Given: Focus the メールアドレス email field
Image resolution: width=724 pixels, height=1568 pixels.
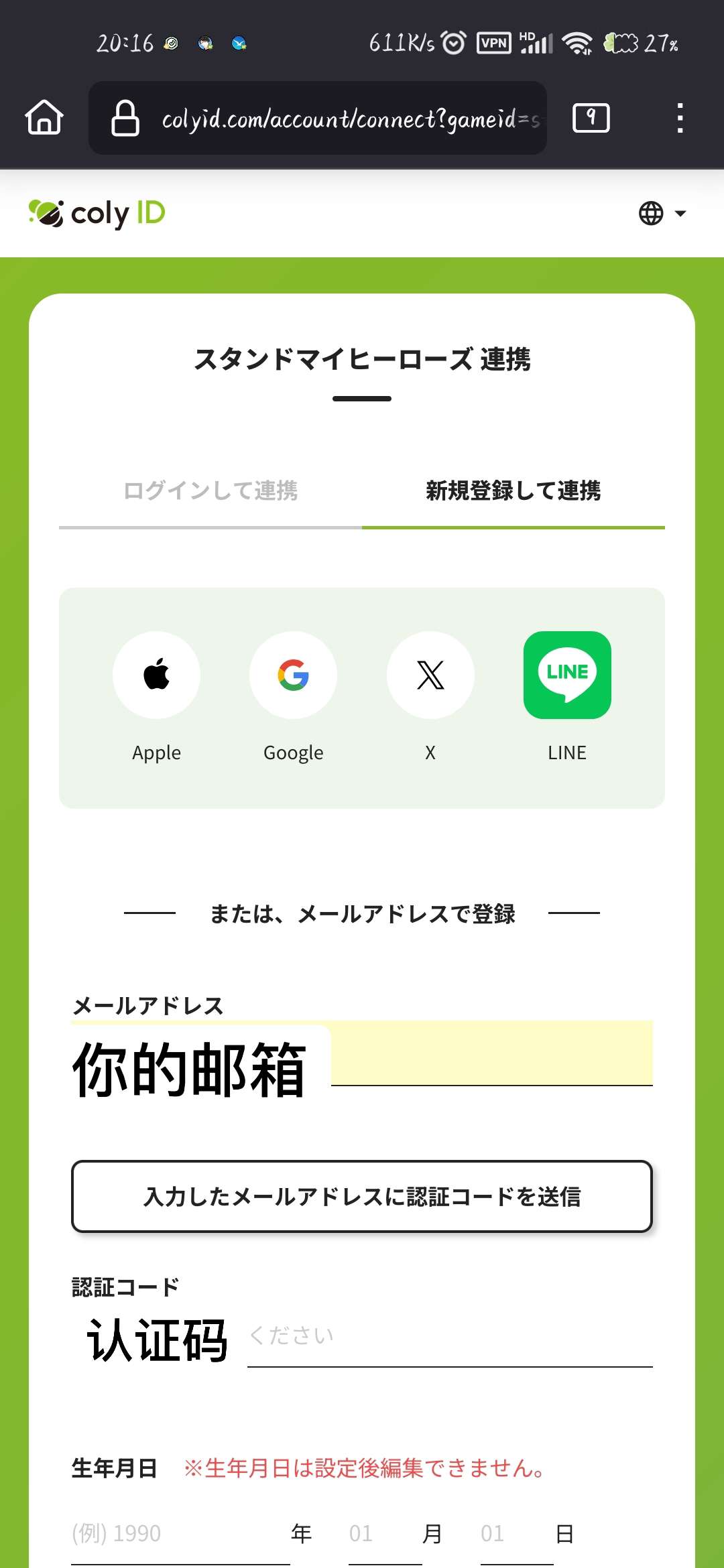Looking at the screenshot, I should click(362, 1053).
